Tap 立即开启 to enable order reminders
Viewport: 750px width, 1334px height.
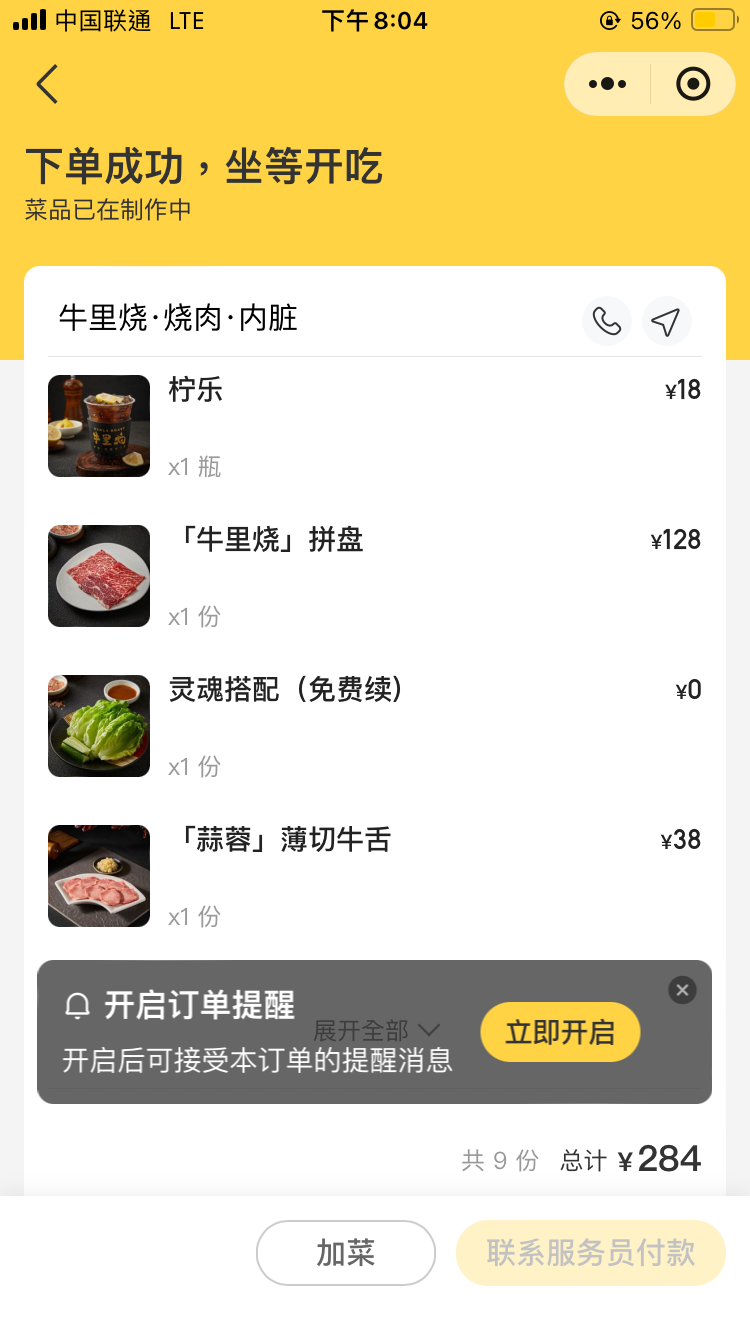[560, 1032]
